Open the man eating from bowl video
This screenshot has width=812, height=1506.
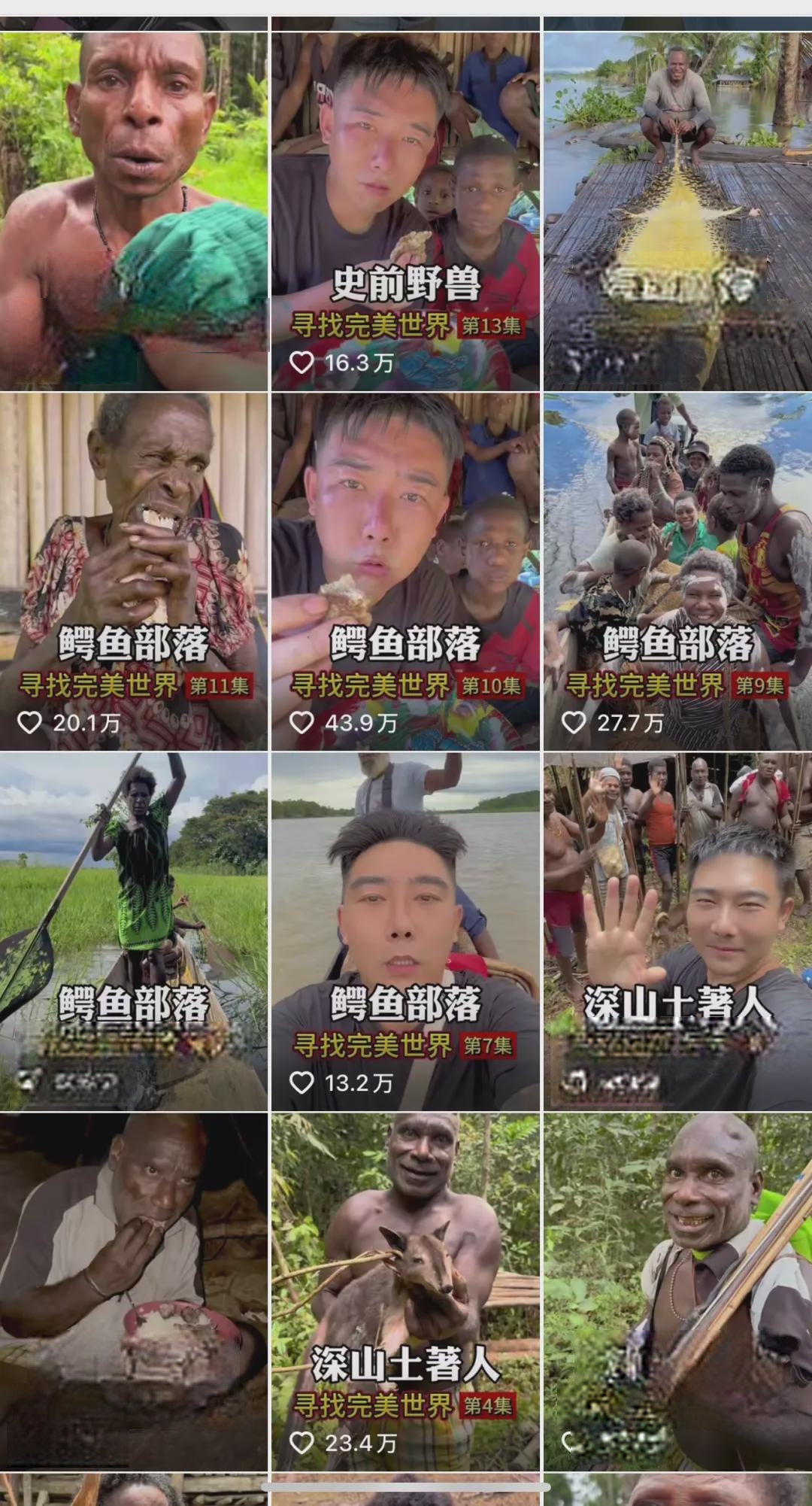(134, 1291)
